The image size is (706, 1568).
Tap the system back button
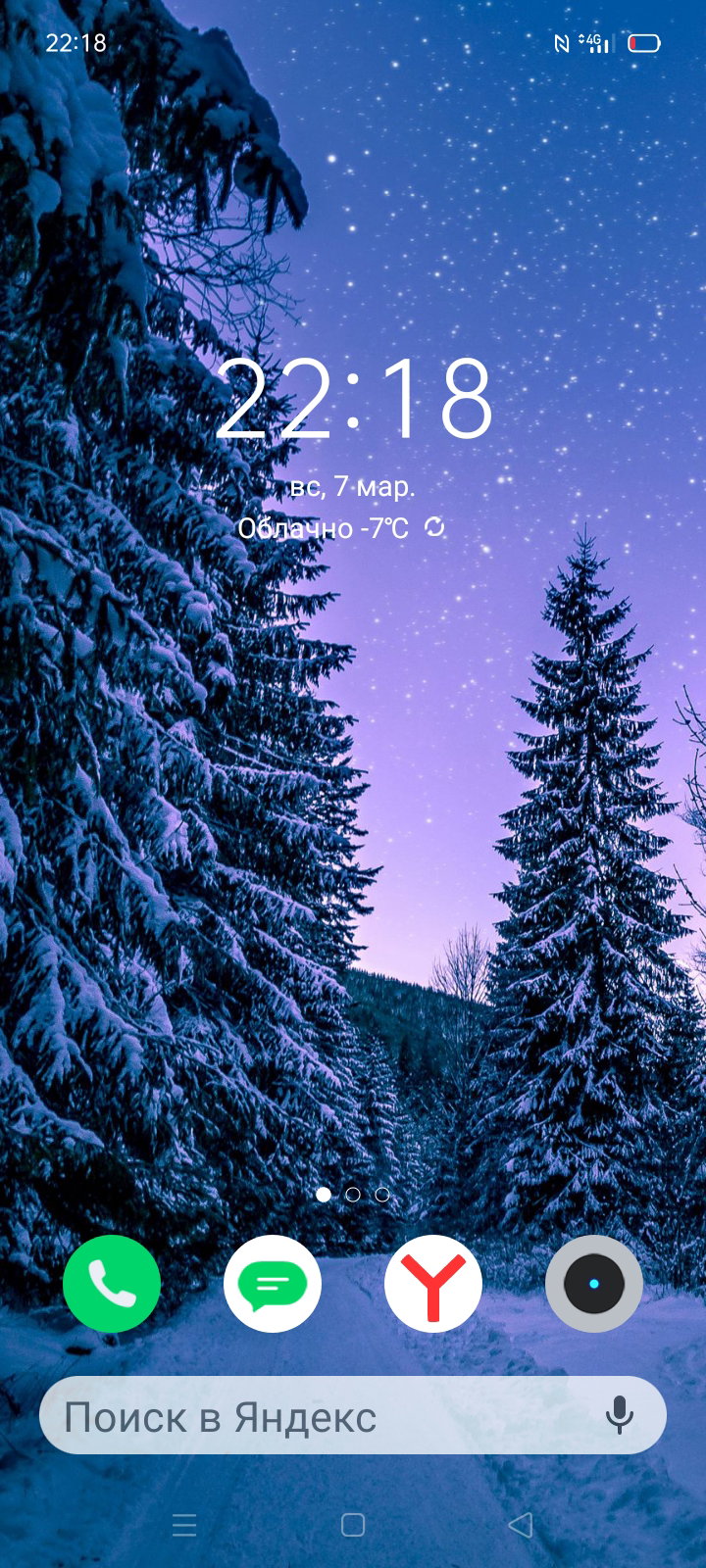point(521,1525)
